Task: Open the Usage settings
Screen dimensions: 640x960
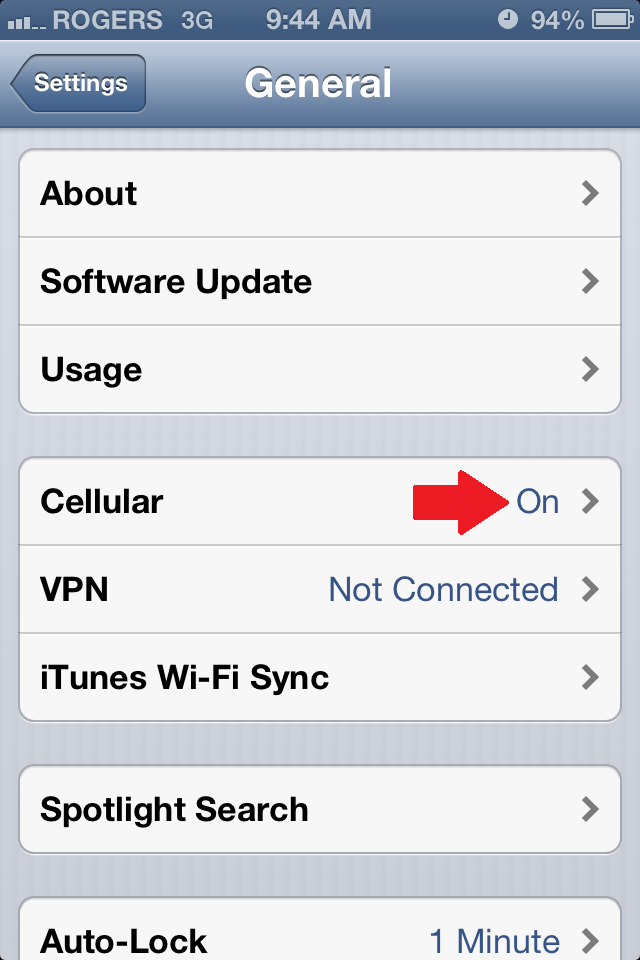Action: pos(320,370)
